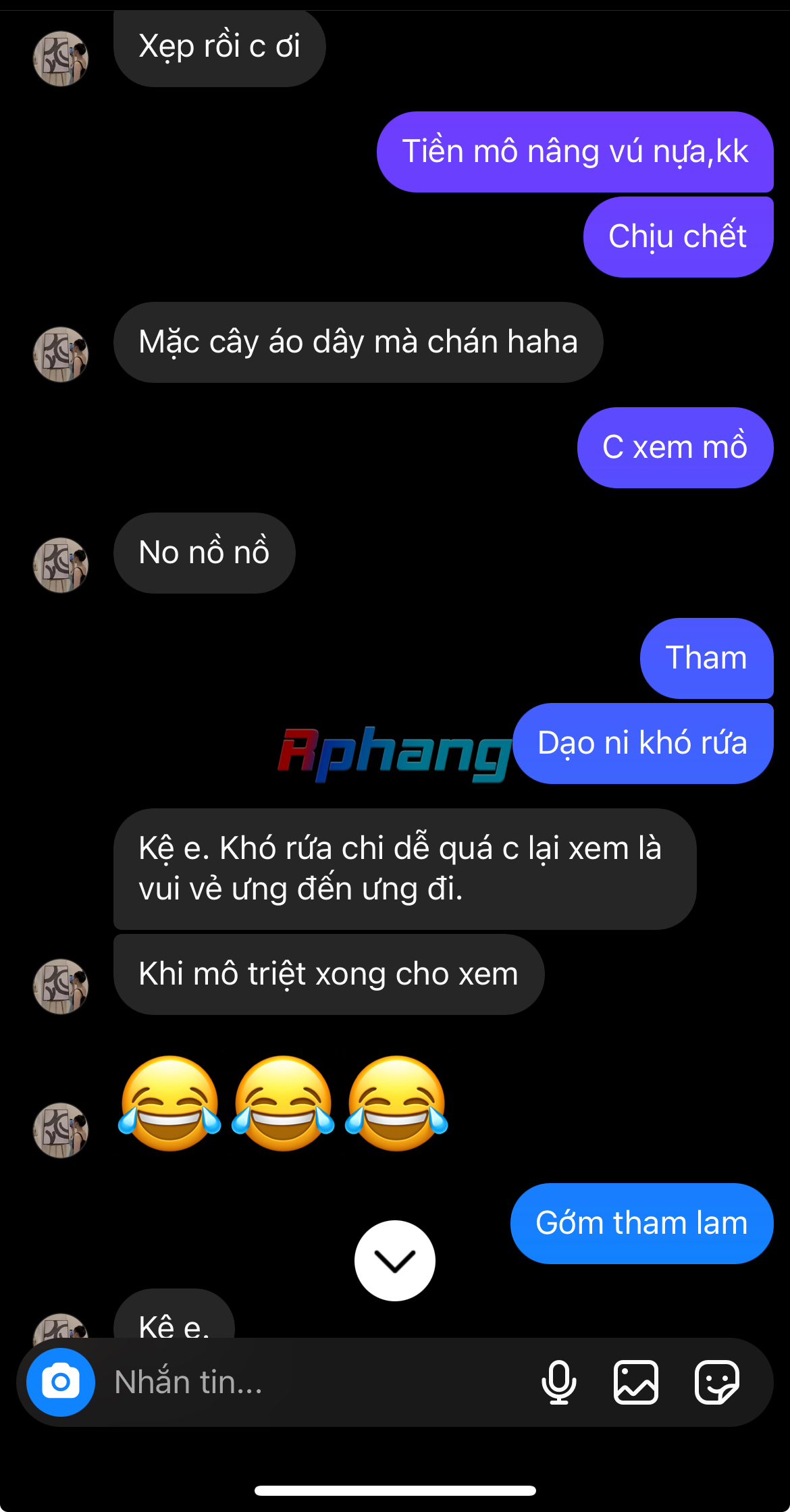Jump to latest messages with down arrow

click(395, 1260)
